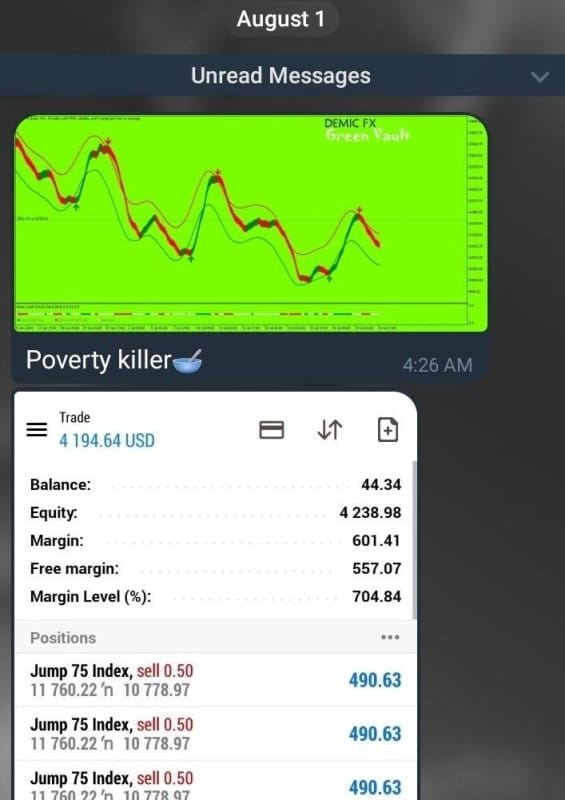Tap the chevron on the Unread Messages bar

click(x=539, y=77)
